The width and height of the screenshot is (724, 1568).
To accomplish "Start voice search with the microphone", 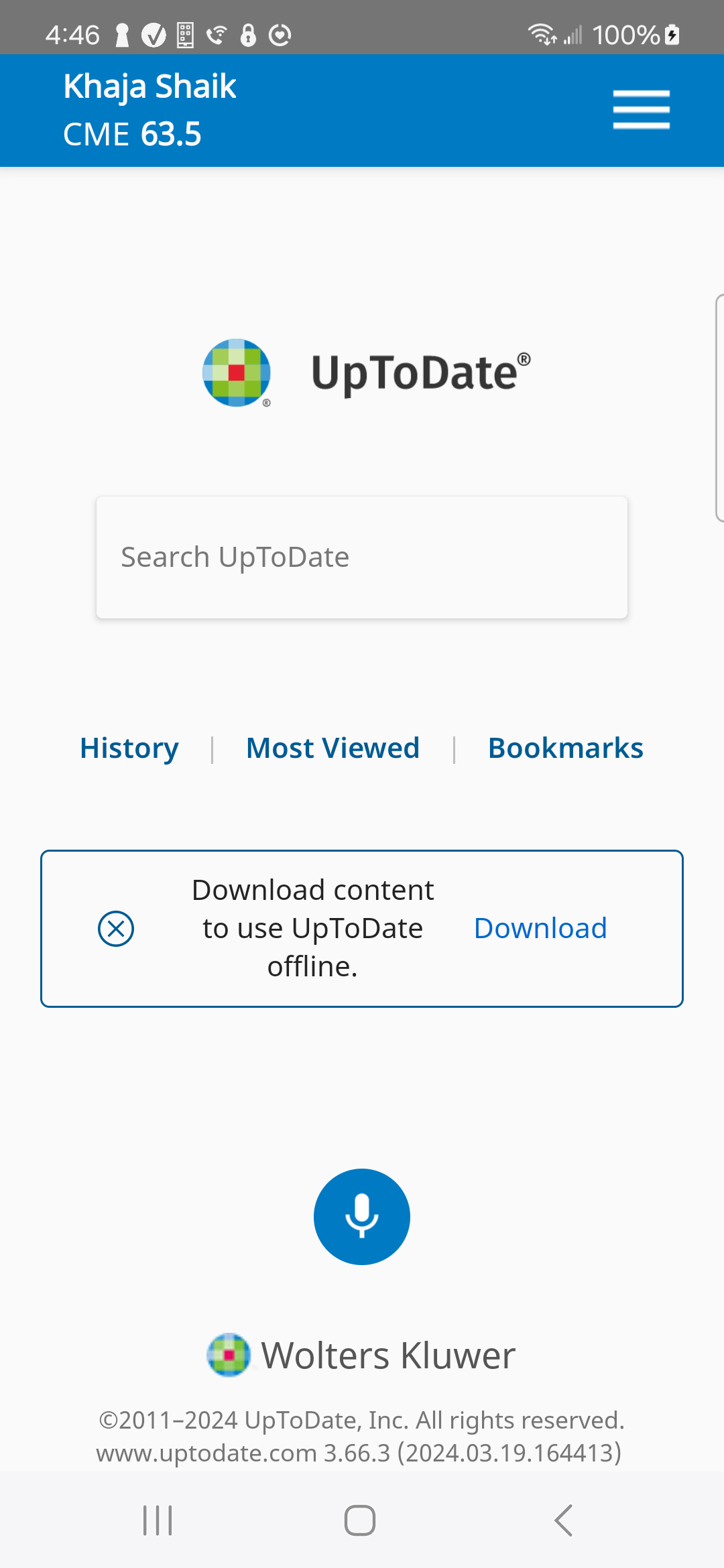I will point(362,1216).
